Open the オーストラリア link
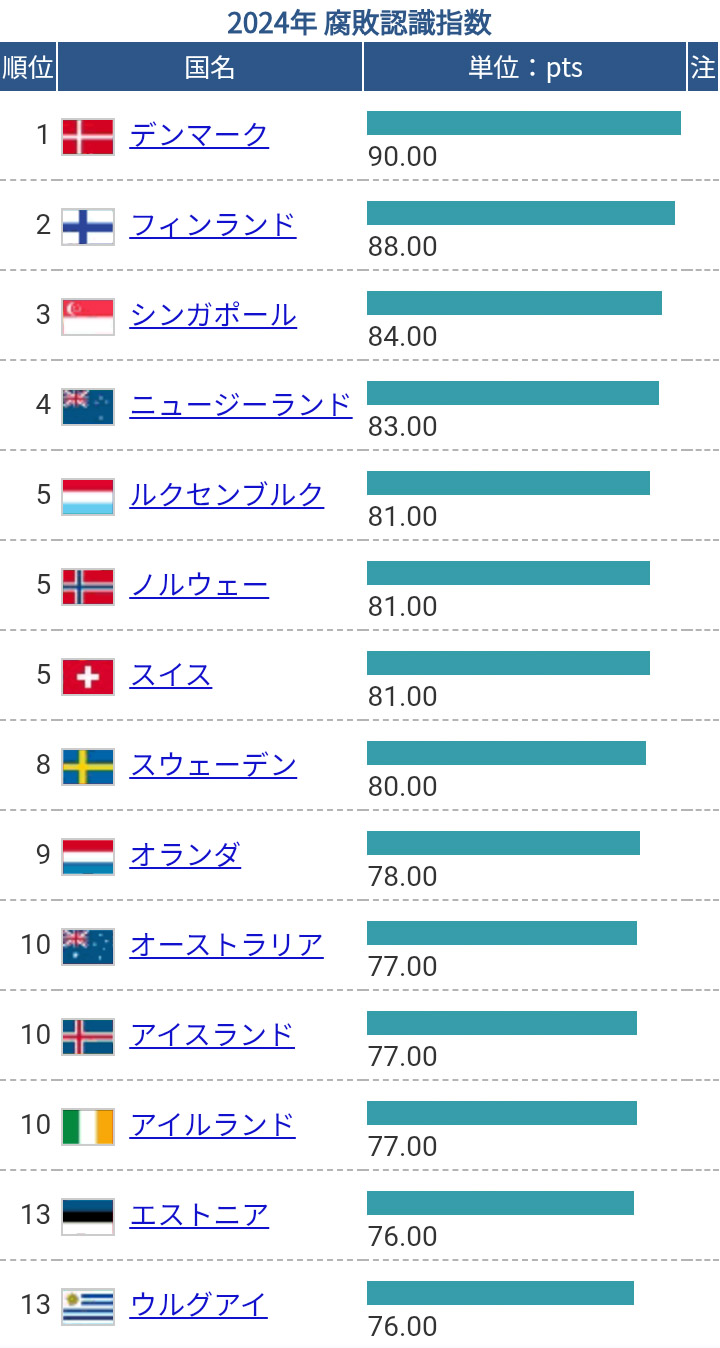The width and height of the screenshot is (720, 1348). coord(227,945)
